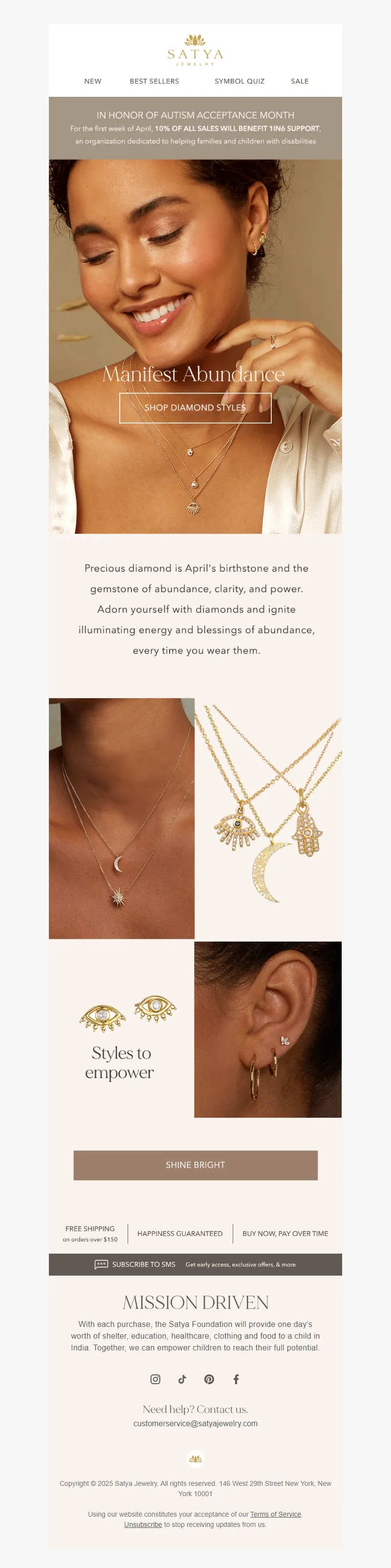Email customerservice@satyajewelry.com

tap(195, 1423)
